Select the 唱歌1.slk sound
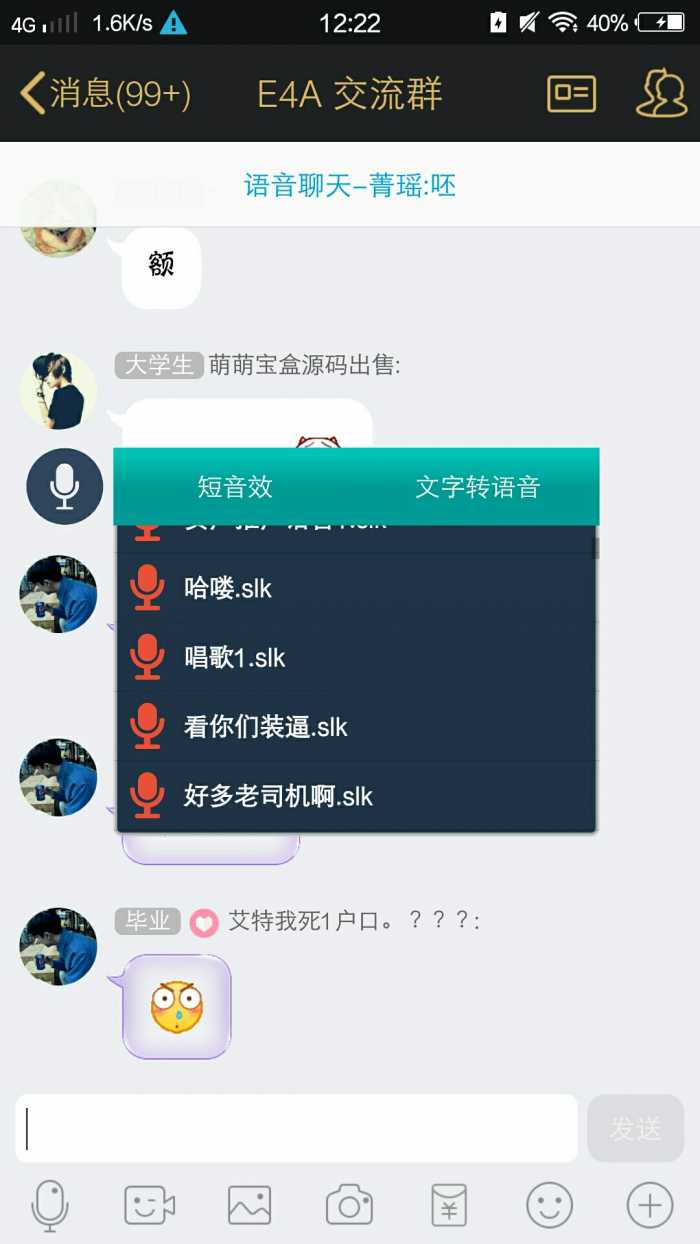 (x=356, y=657)
